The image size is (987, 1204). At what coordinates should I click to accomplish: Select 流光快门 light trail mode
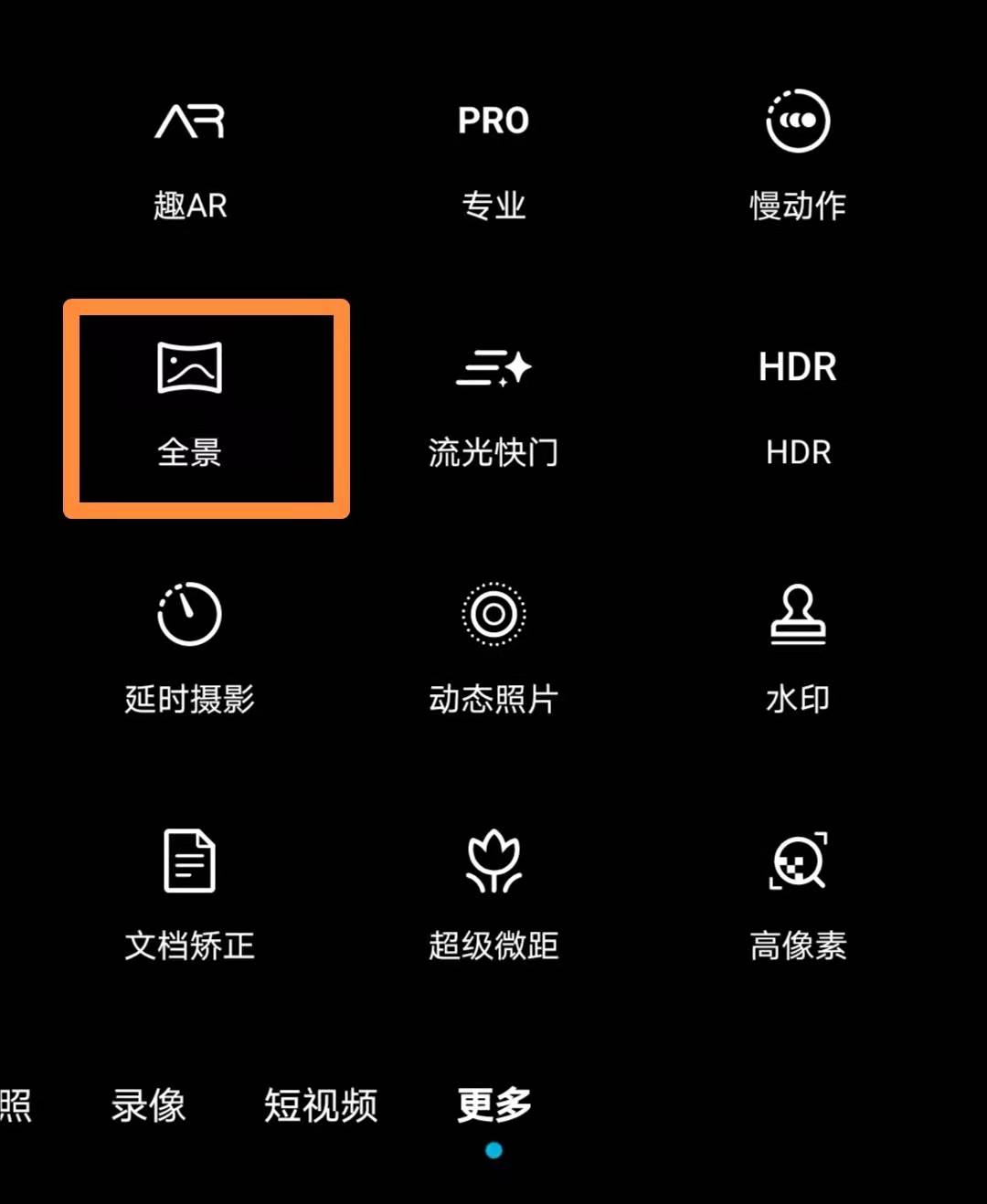[x=493, y=402]
